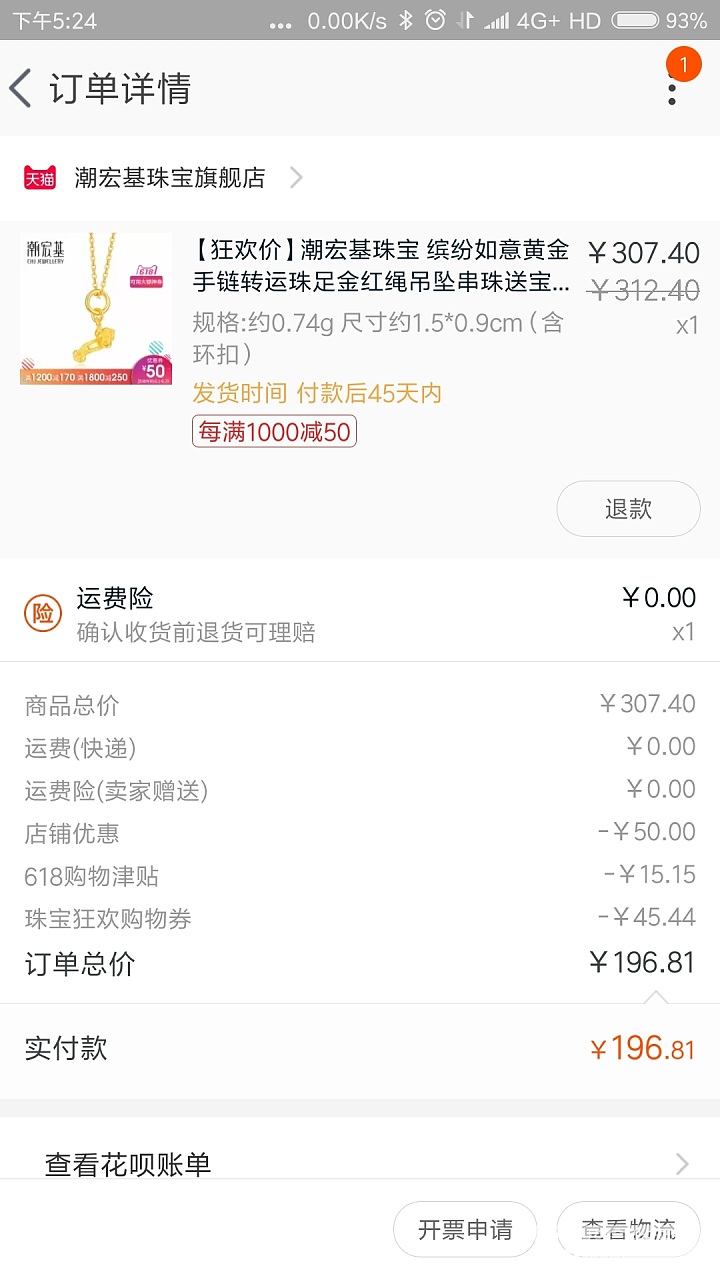Go back from order details
The width and height of the screenshot is (720, 1280).
click(22, 88)
